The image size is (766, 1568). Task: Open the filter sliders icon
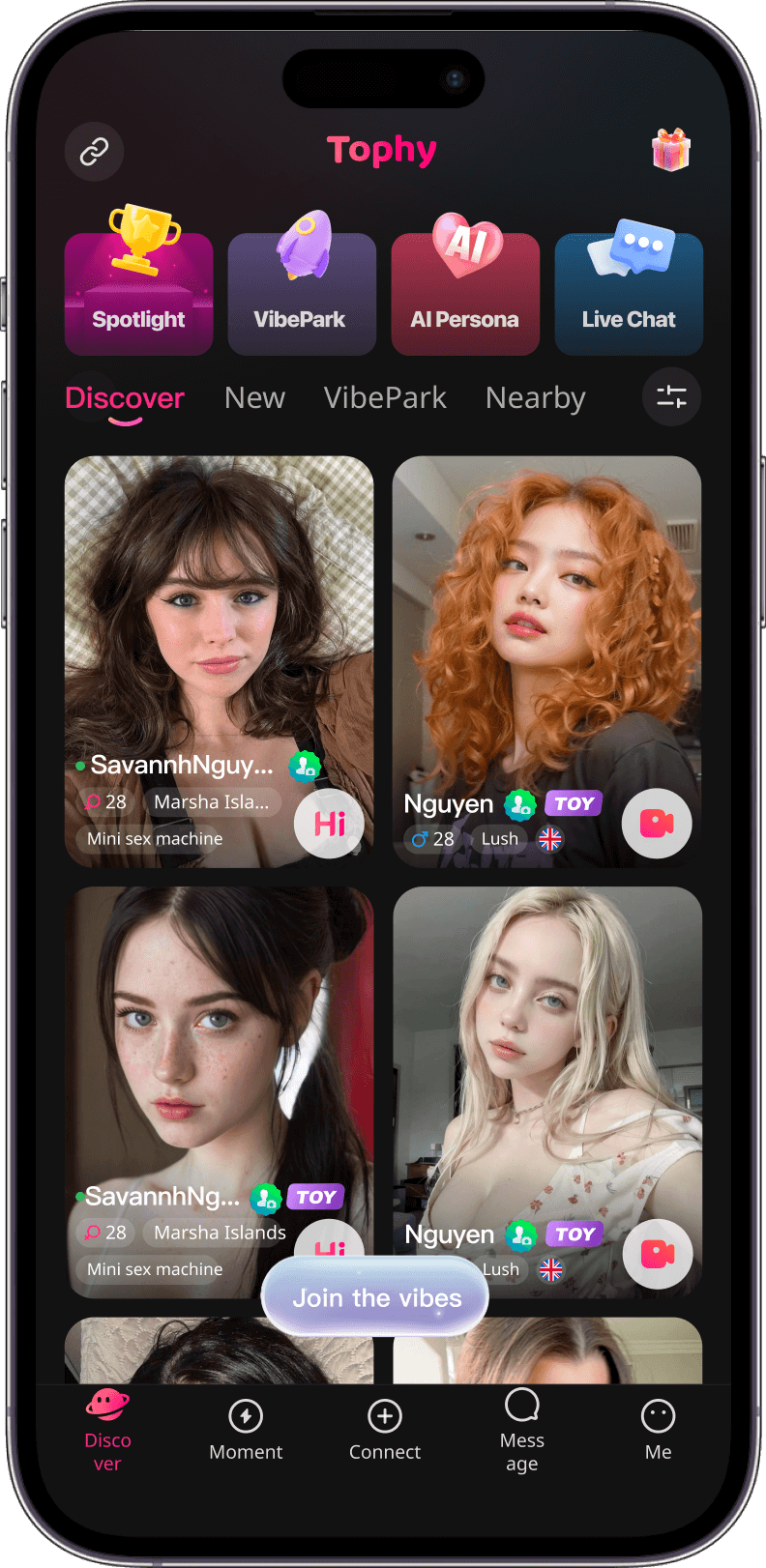click(671, 396)
